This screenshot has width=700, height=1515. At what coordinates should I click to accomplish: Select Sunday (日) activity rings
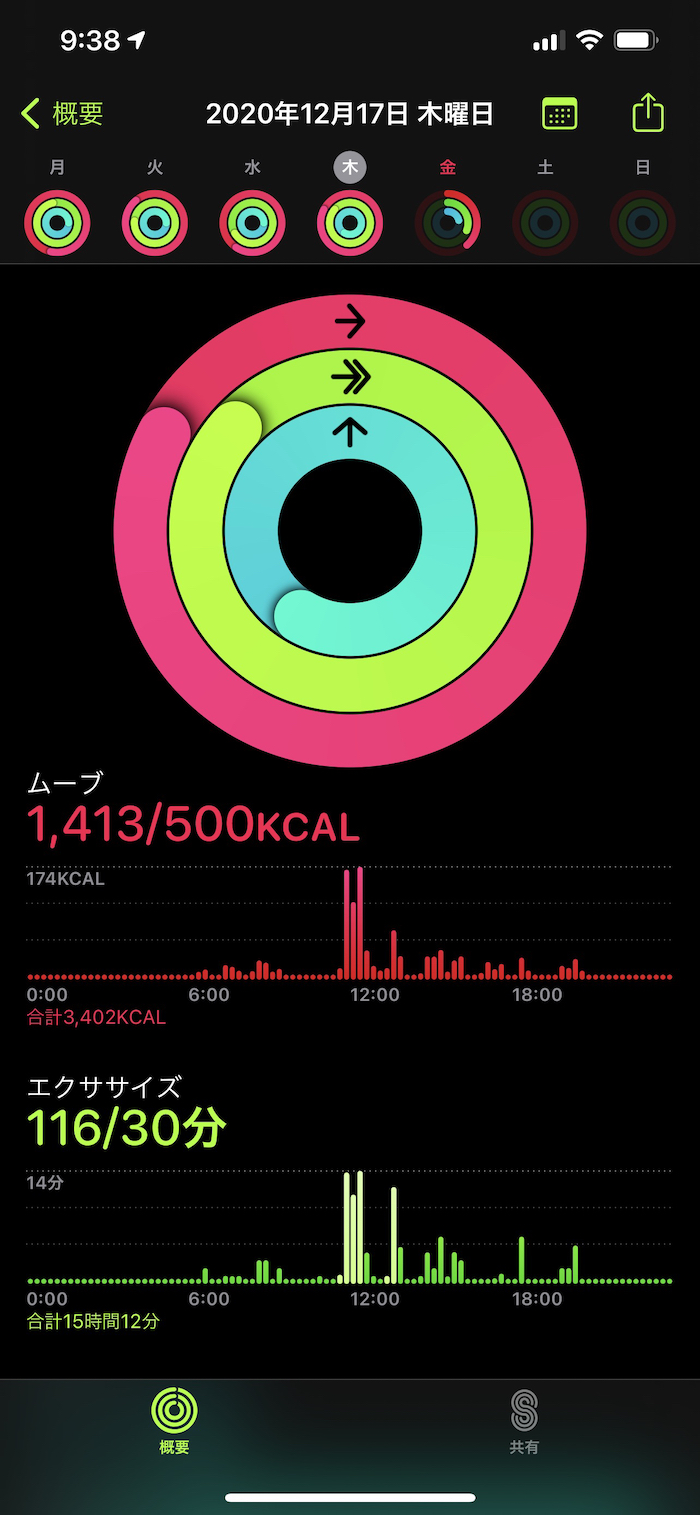(x=642, y=222)
